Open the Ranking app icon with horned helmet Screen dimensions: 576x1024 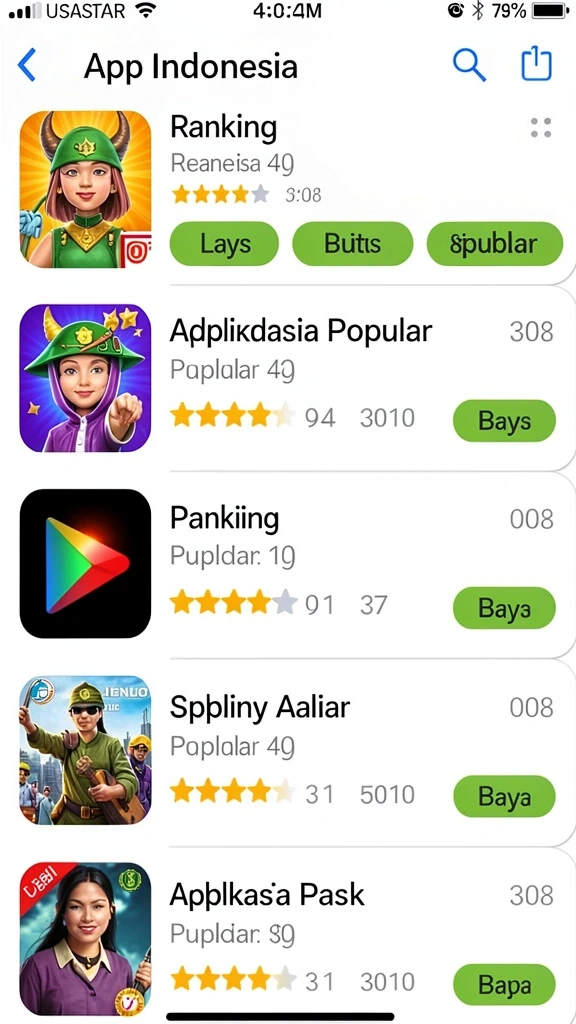click(x=86, y=189)
